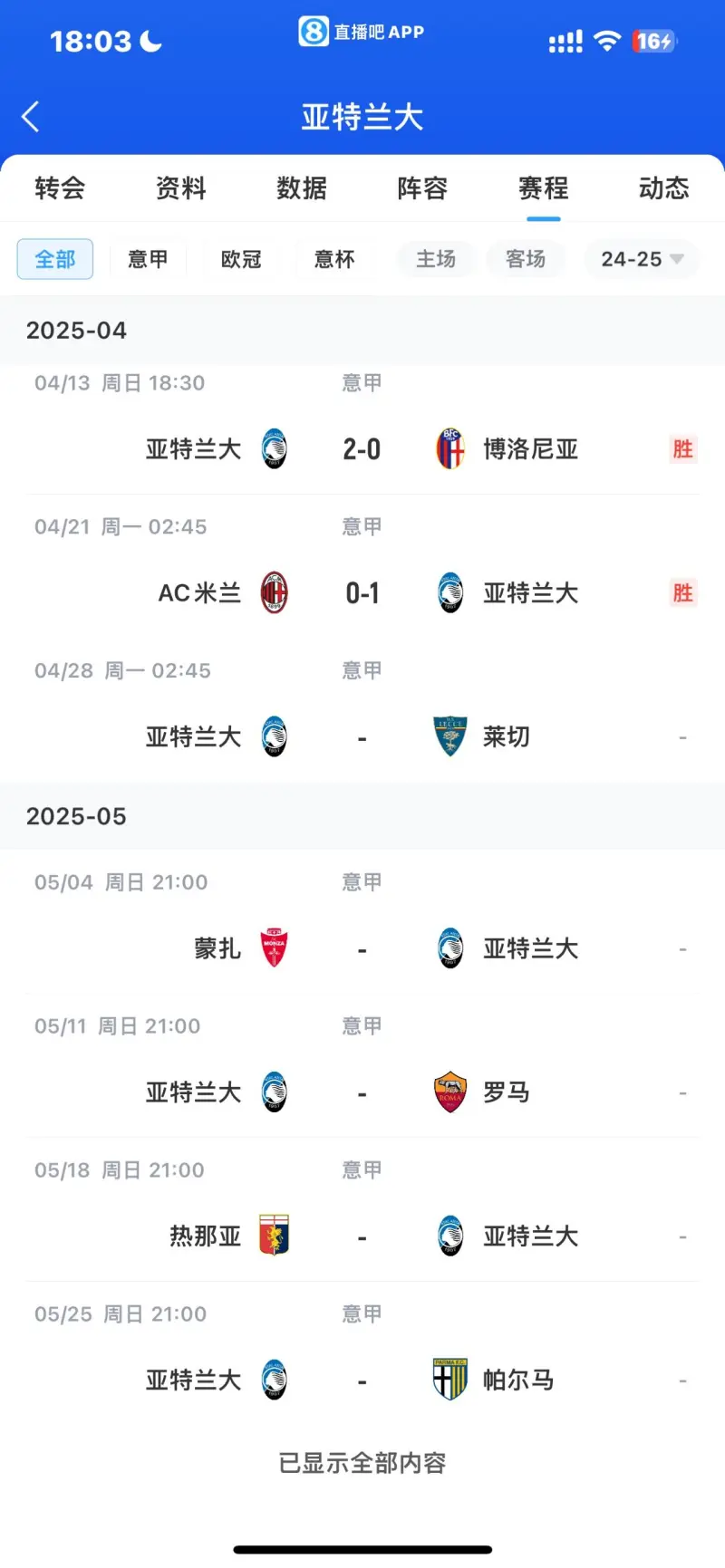Viewport: 725px width, 1568px height.
Task: Open the 阵容 tab
Action: (x=422, y=188)
